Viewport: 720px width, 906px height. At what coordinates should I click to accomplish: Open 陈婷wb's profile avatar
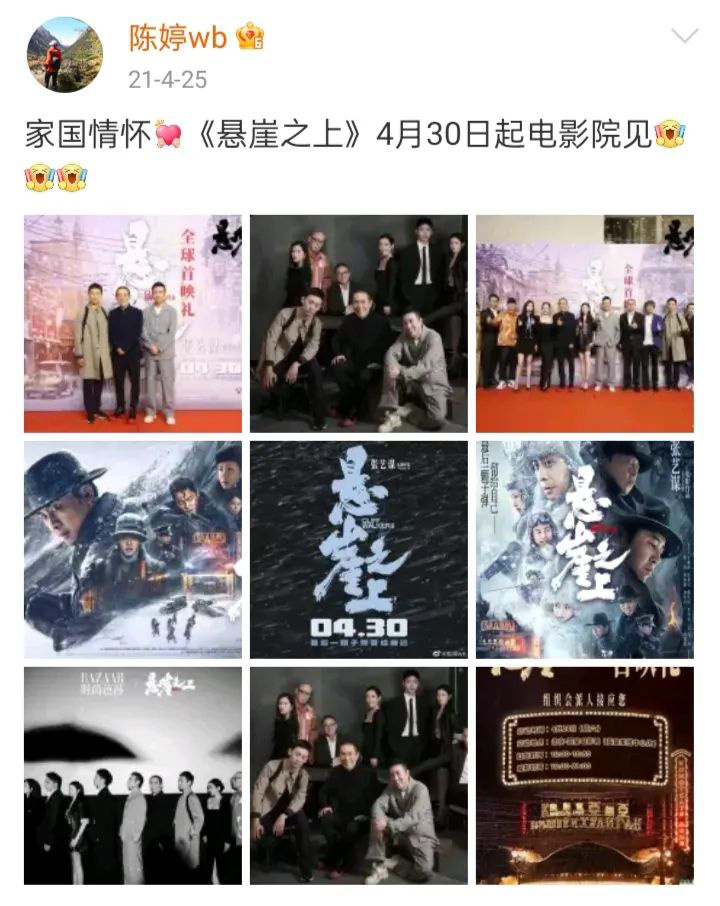pyautogui.click(x=64, y=54)
